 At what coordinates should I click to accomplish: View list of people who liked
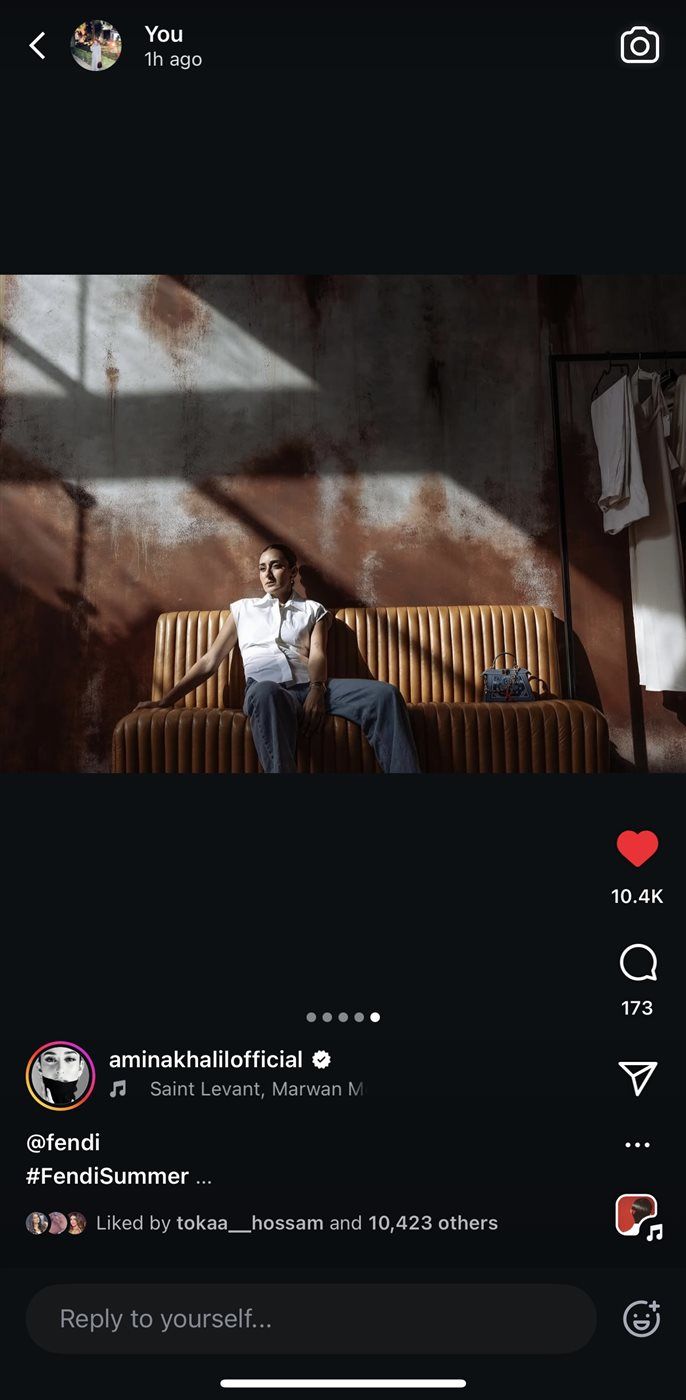(432, 1223)
